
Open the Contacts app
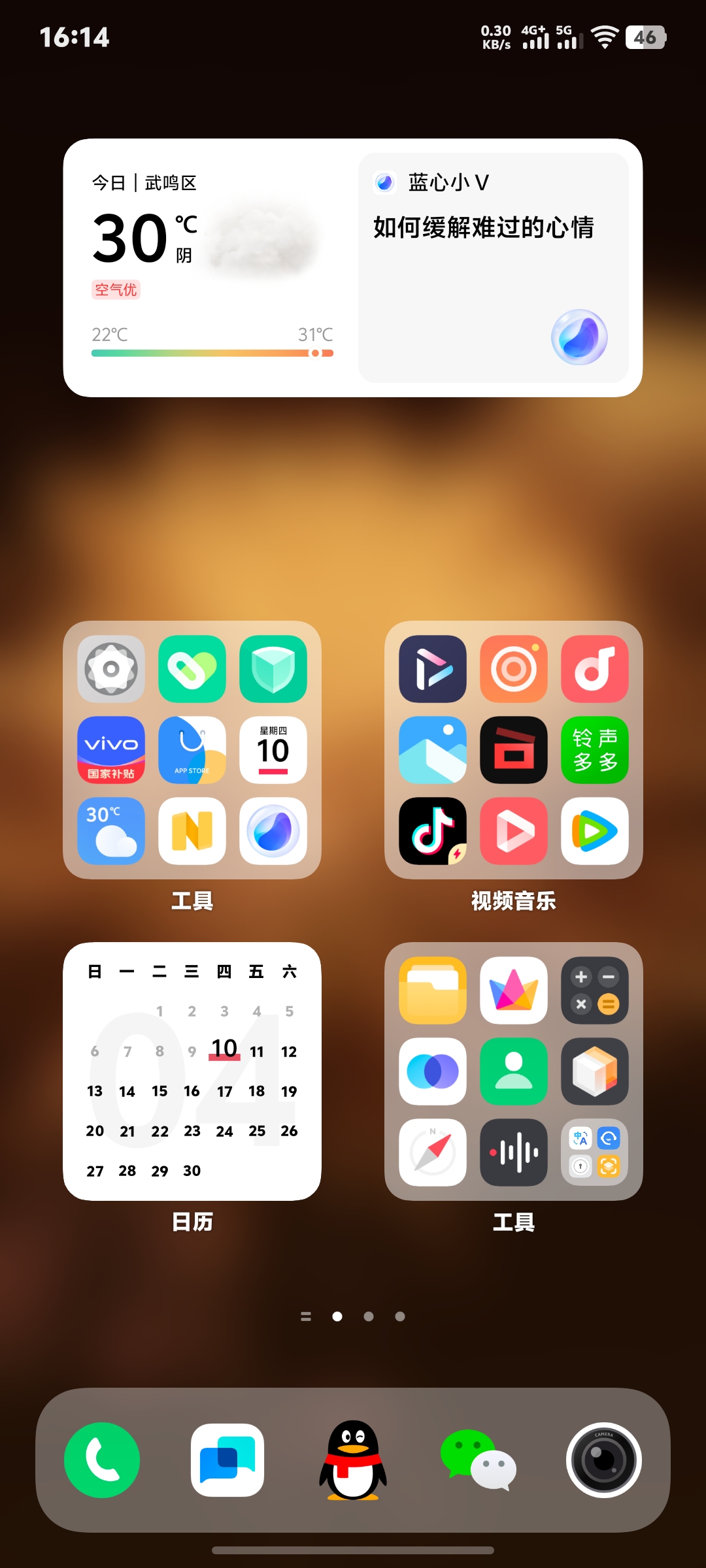[514, 1071]
